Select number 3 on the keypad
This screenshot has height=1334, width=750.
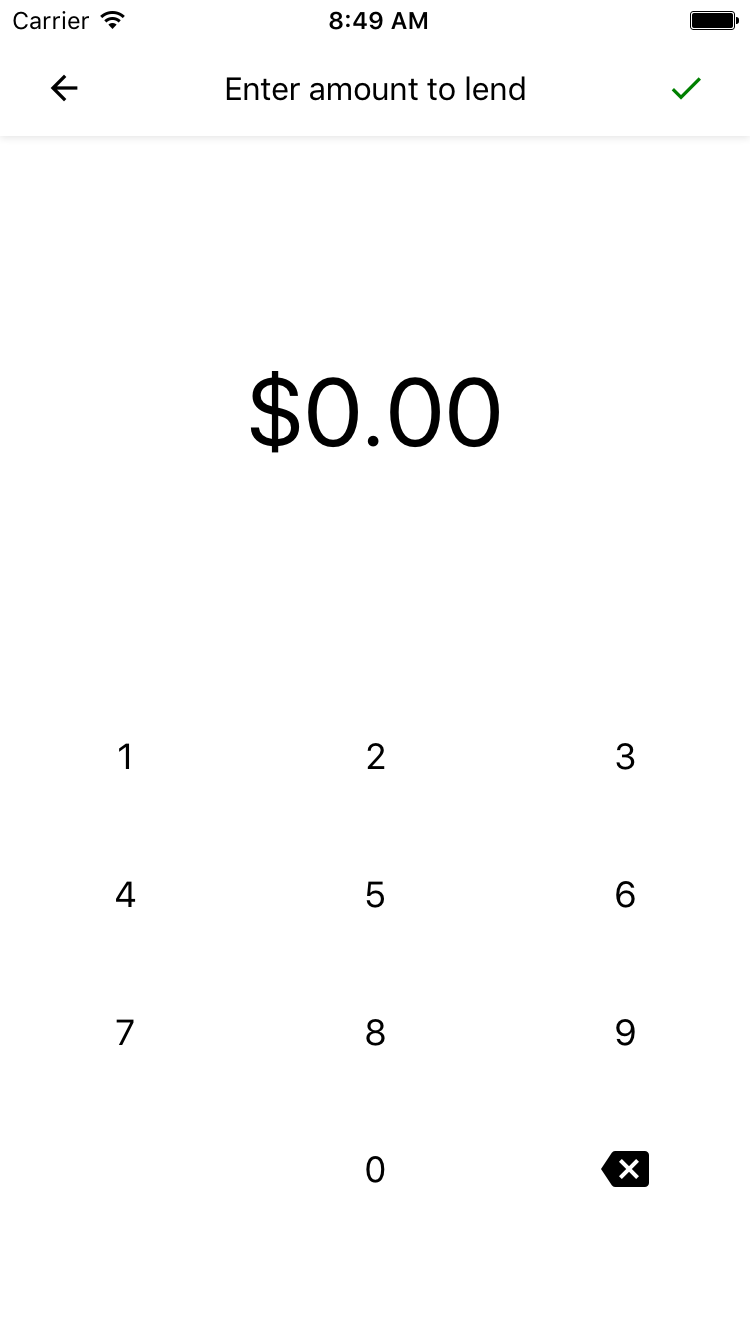(x=625, y=757)
